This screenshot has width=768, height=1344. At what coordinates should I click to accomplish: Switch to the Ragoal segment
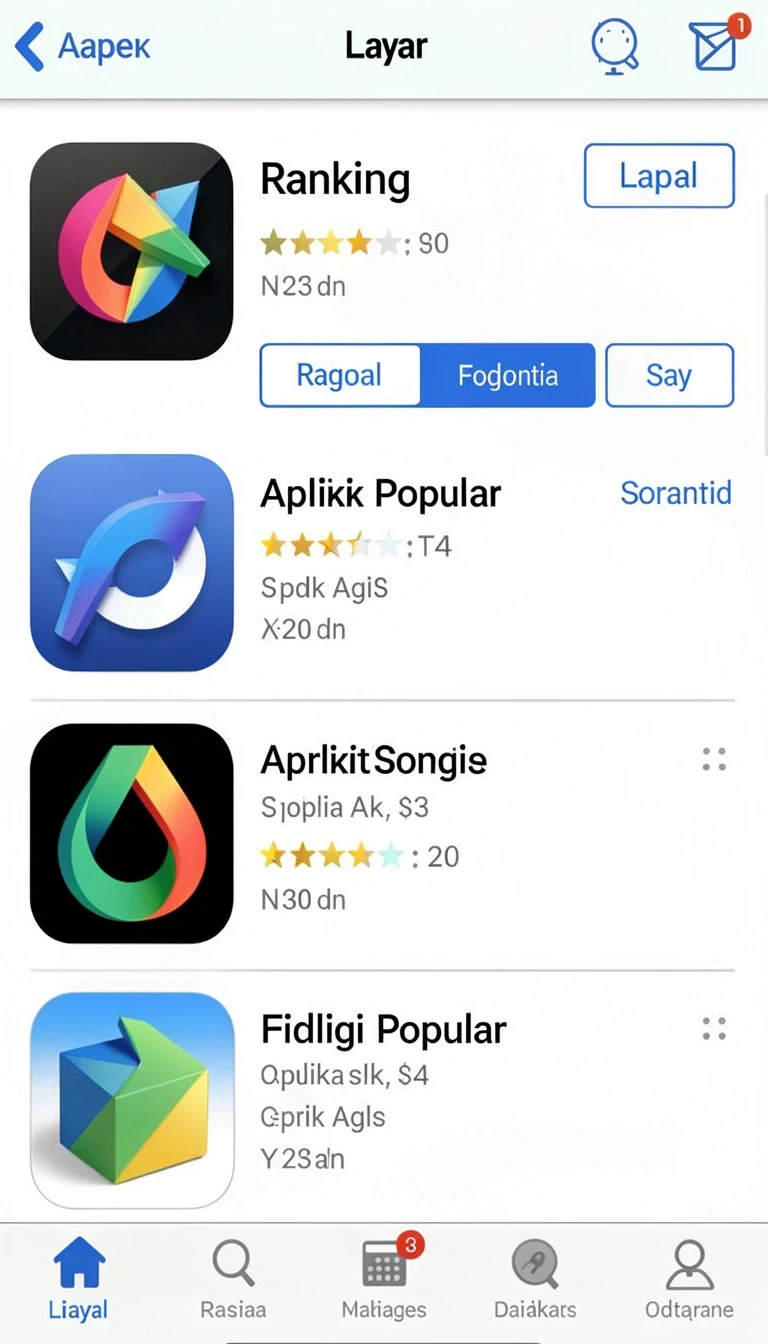[x=340, y=376]
